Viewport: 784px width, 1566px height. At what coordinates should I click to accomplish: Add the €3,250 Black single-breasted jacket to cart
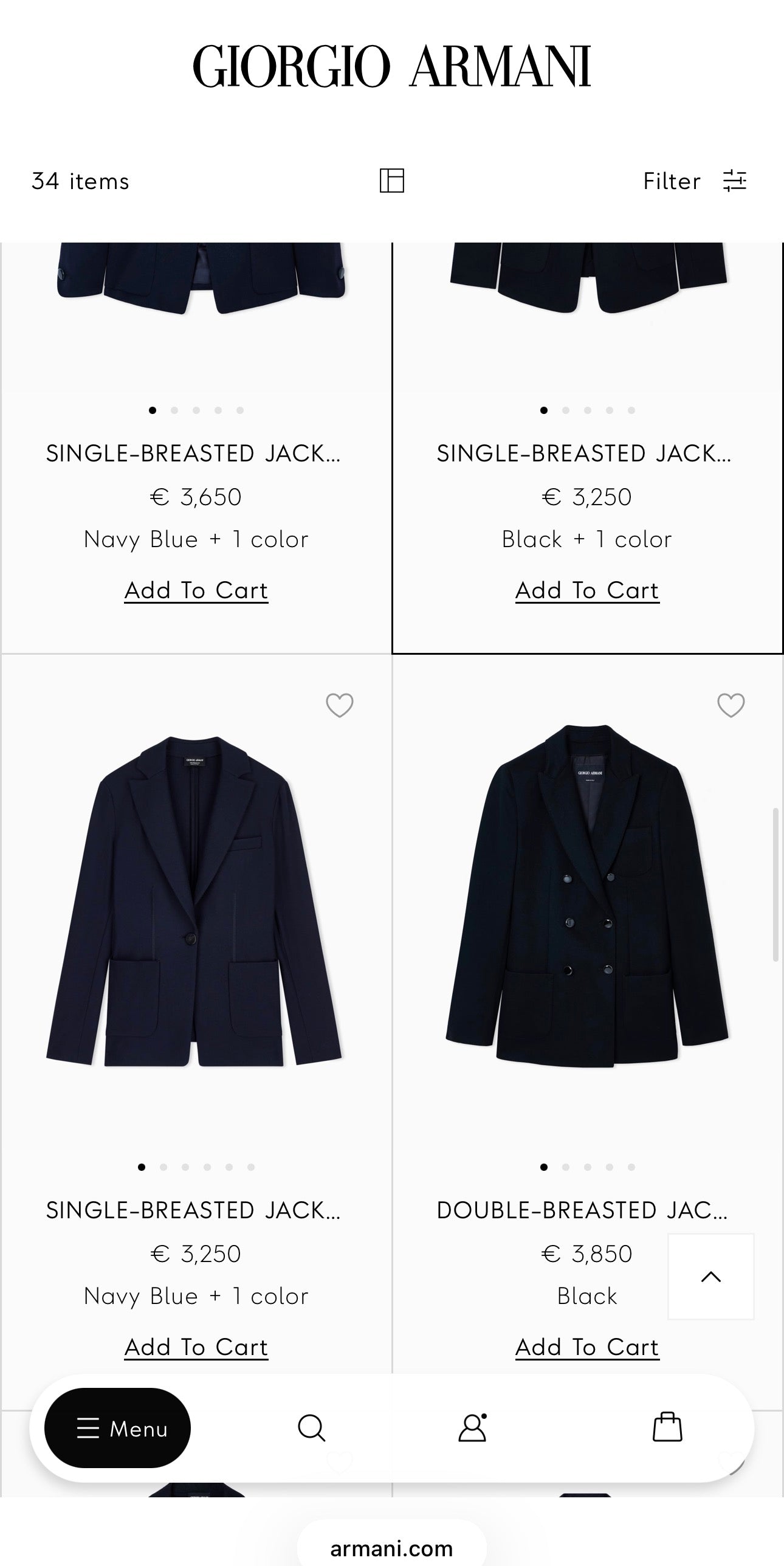[x=587, y=590]
